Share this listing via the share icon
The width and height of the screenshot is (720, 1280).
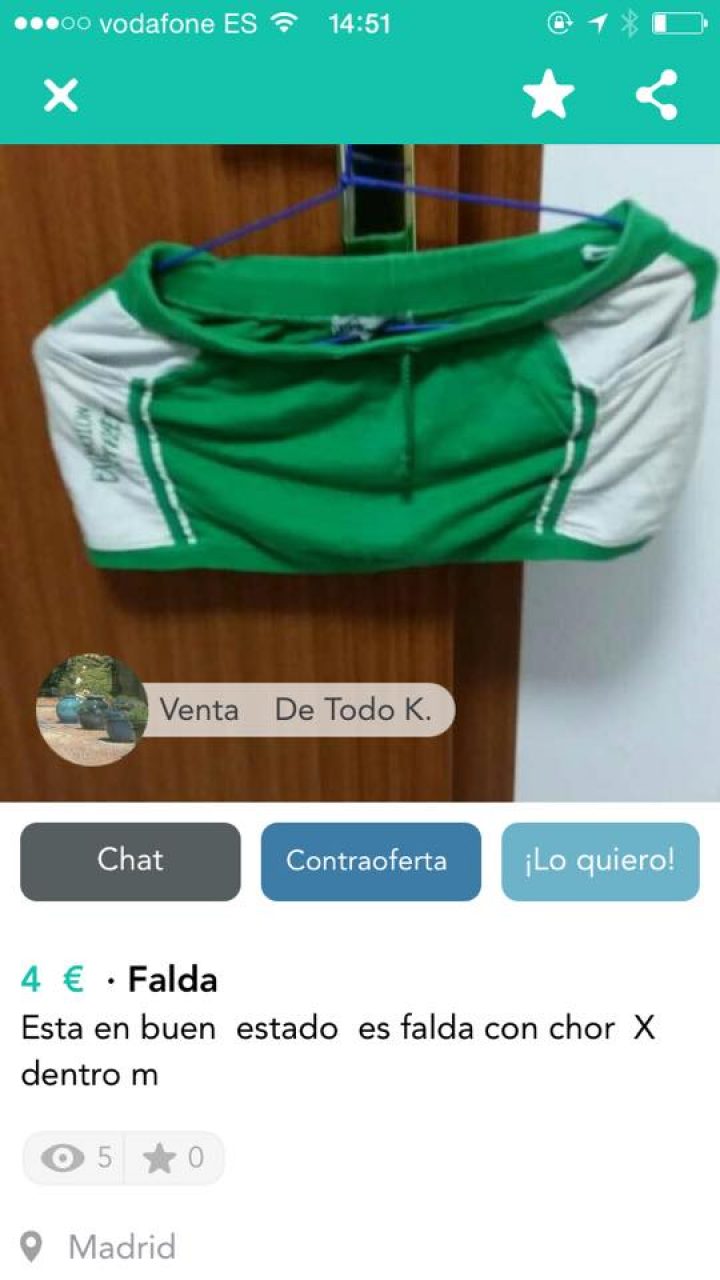point(655,96)
